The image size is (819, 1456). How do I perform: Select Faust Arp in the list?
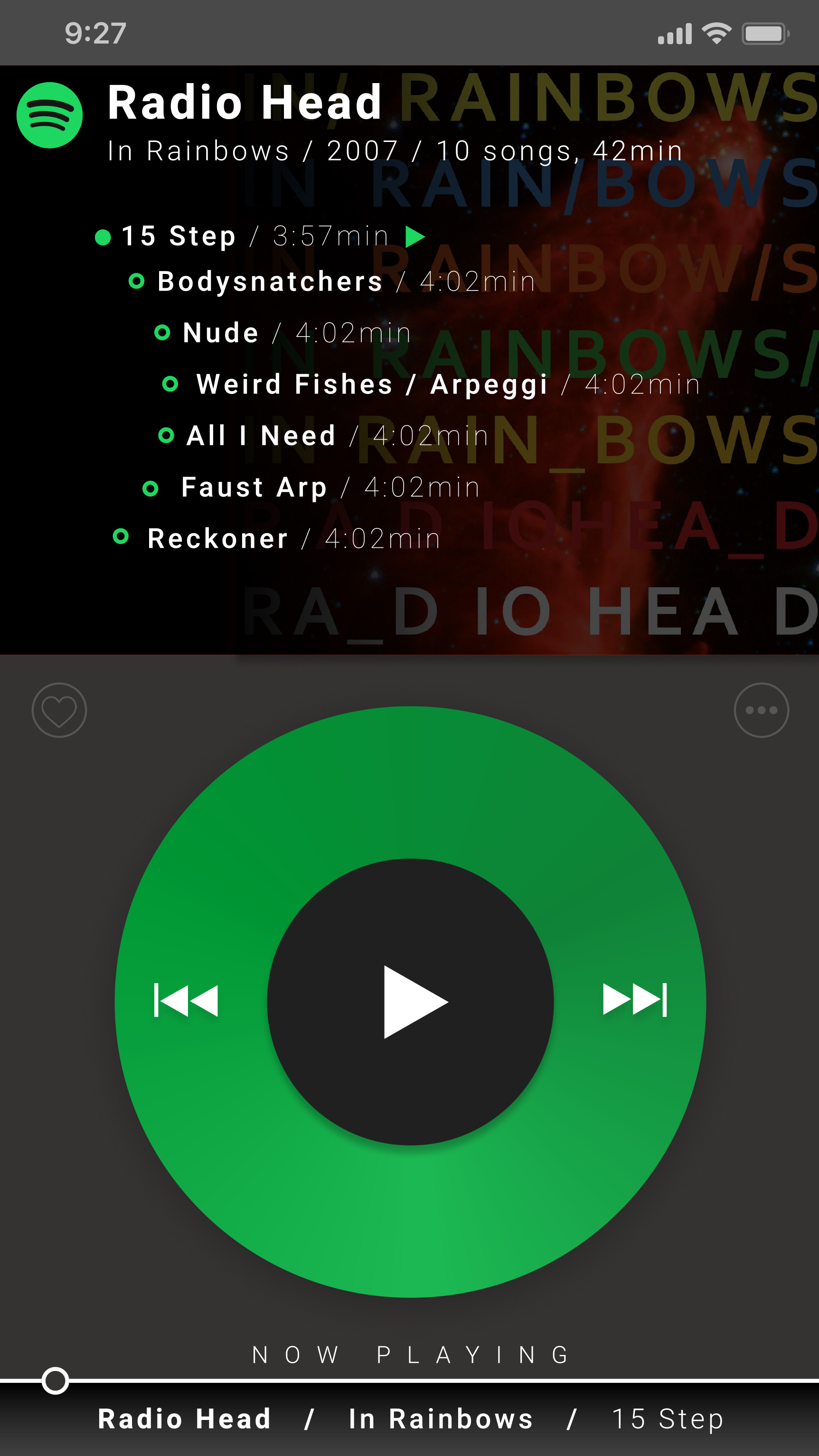tap(254, 487)
